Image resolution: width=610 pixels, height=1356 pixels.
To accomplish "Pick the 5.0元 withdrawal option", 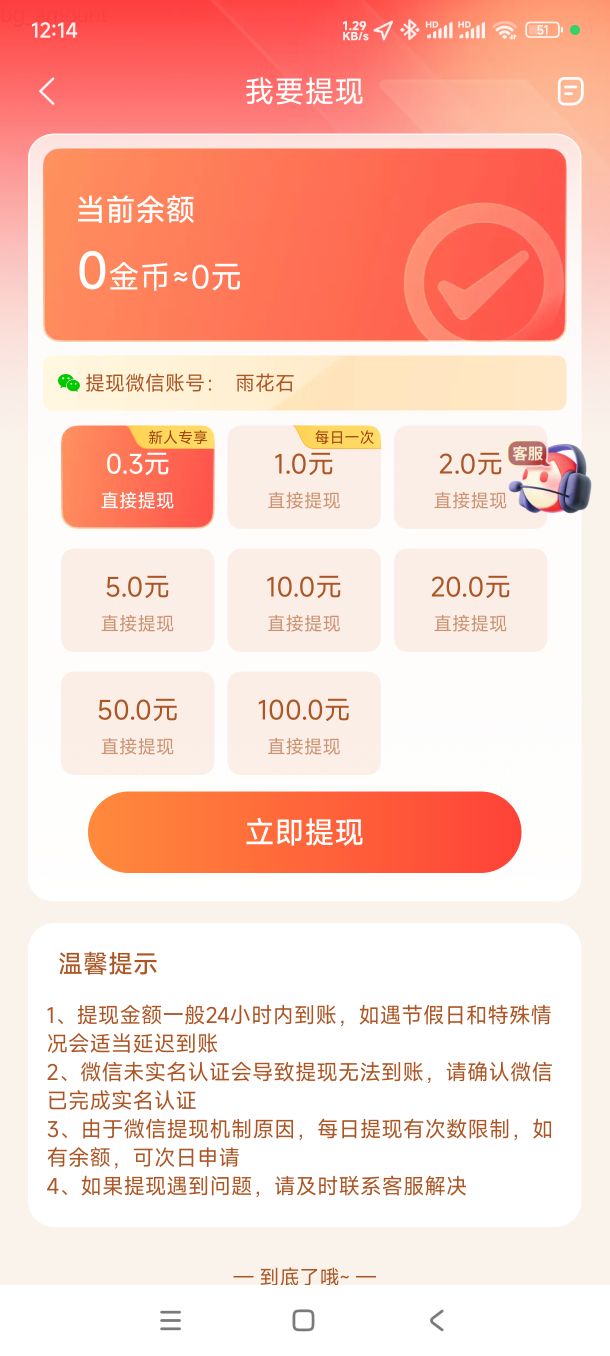I will pos(138,600).
